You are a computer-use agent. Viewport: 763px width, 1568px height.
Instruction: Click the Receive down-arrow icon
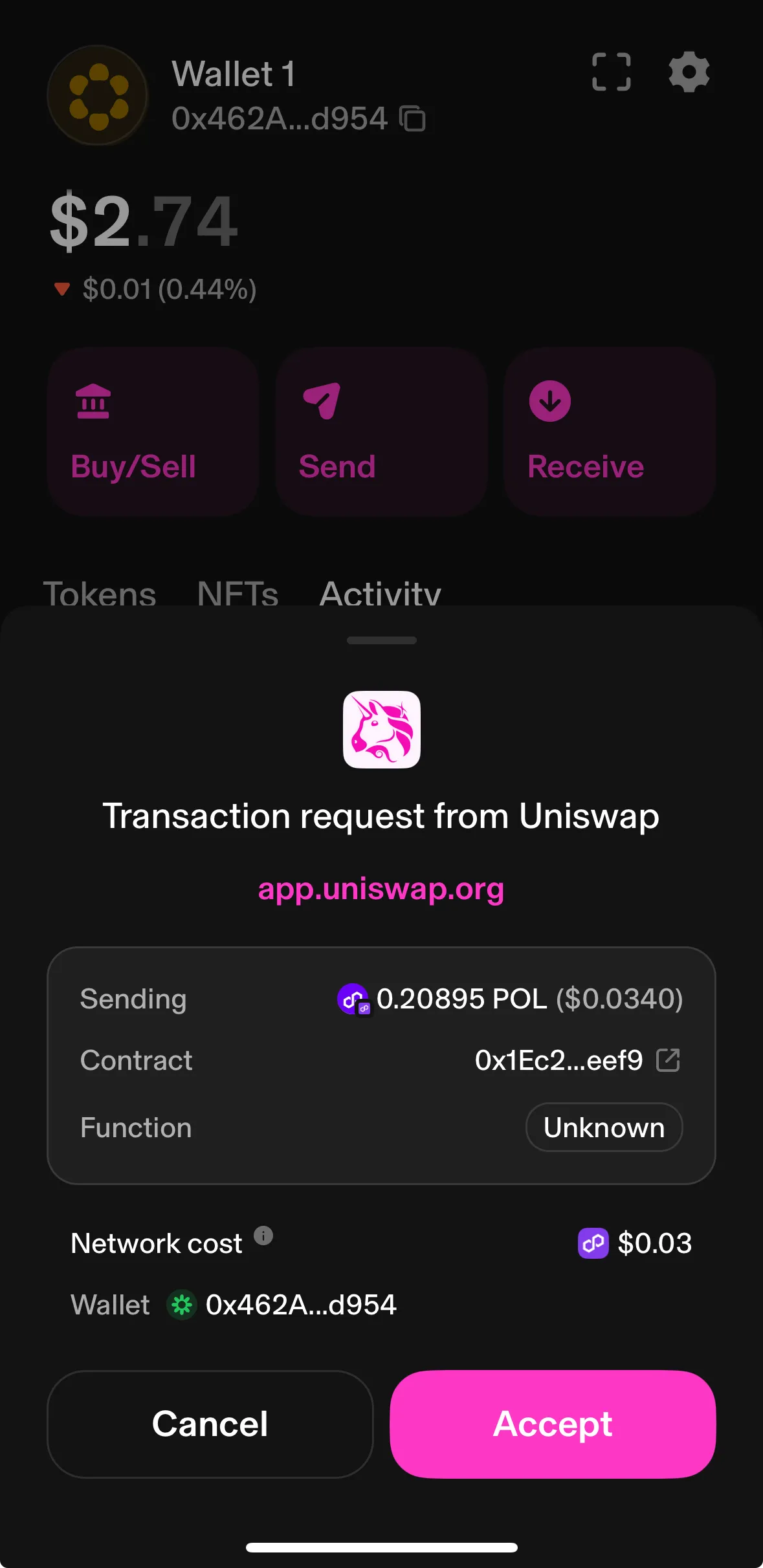pyautogui.click(x=549, y=400)
